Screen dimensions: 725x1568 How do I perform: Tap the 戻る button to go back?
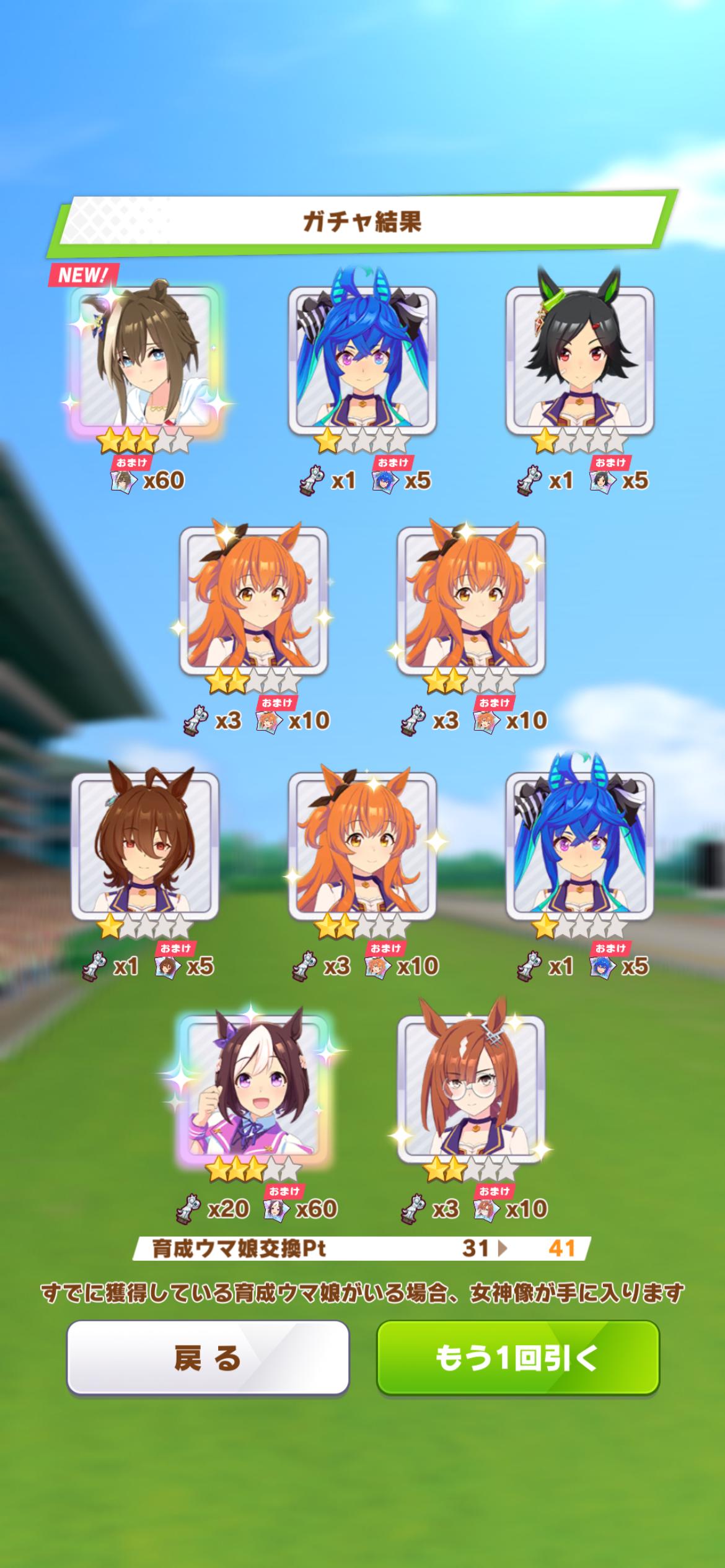208,1358
